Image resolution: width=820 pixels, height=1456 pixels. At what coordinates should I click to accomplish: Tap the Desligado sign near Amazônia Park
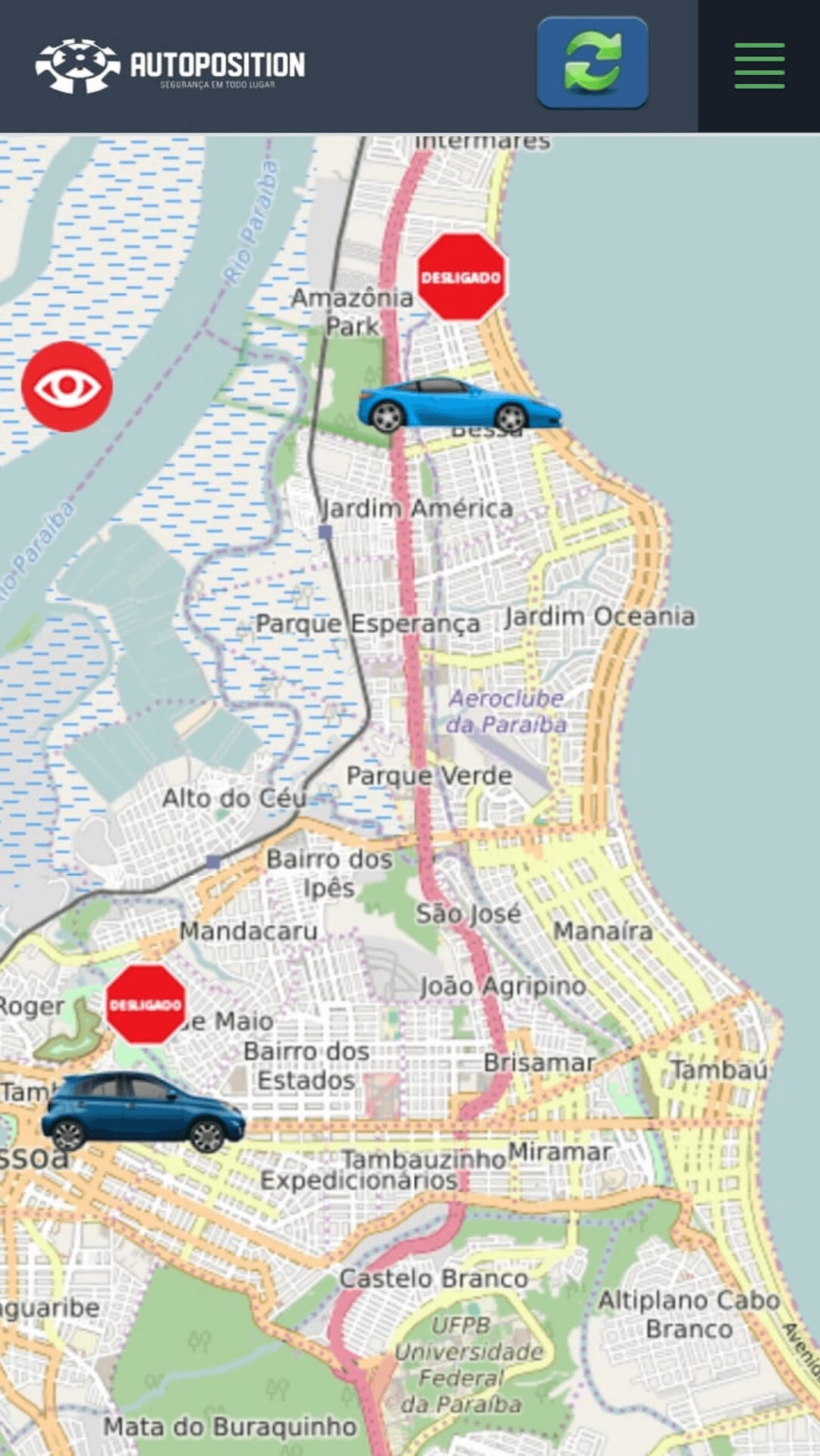(x=461, y=277)
